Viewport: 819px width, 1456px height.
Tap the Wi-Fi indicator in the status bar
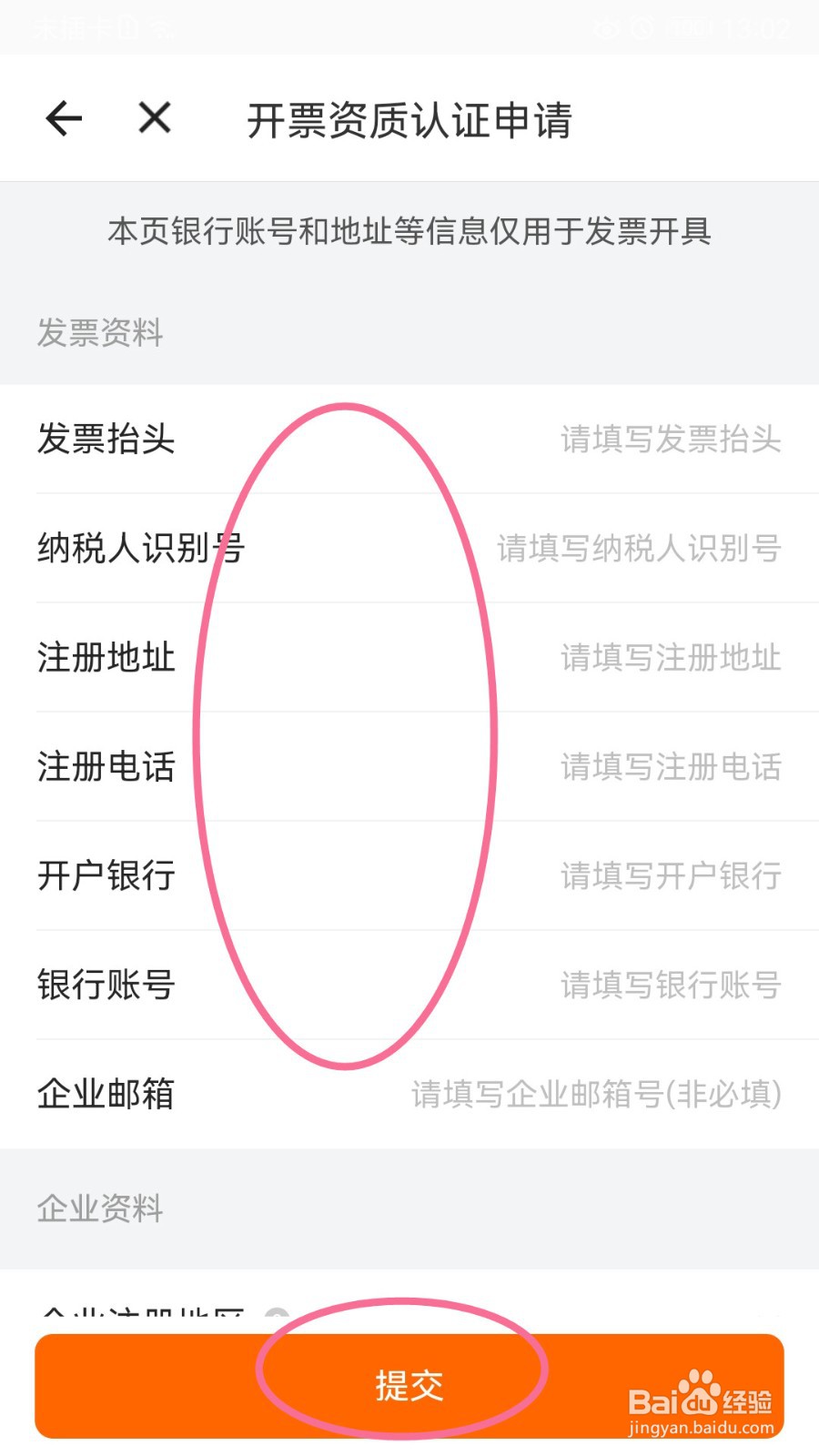point(164,28)
